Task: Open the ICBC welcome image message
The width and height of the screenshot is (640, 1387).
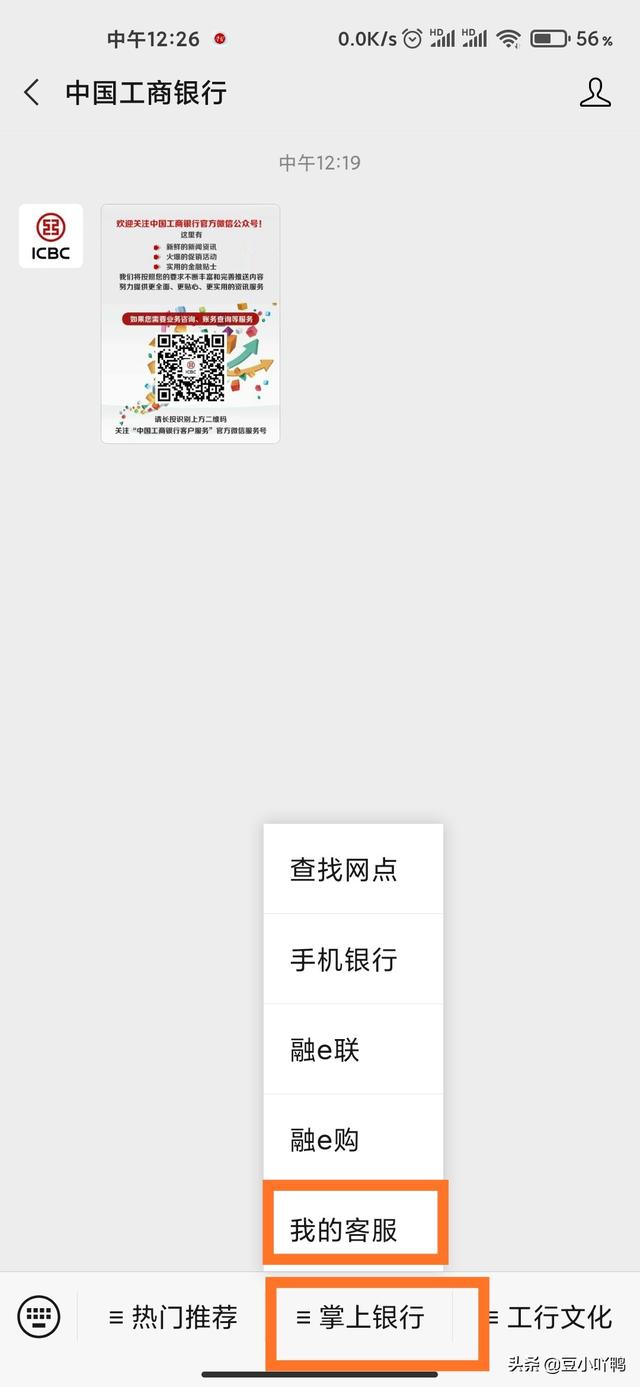Action: pos(190,323)
